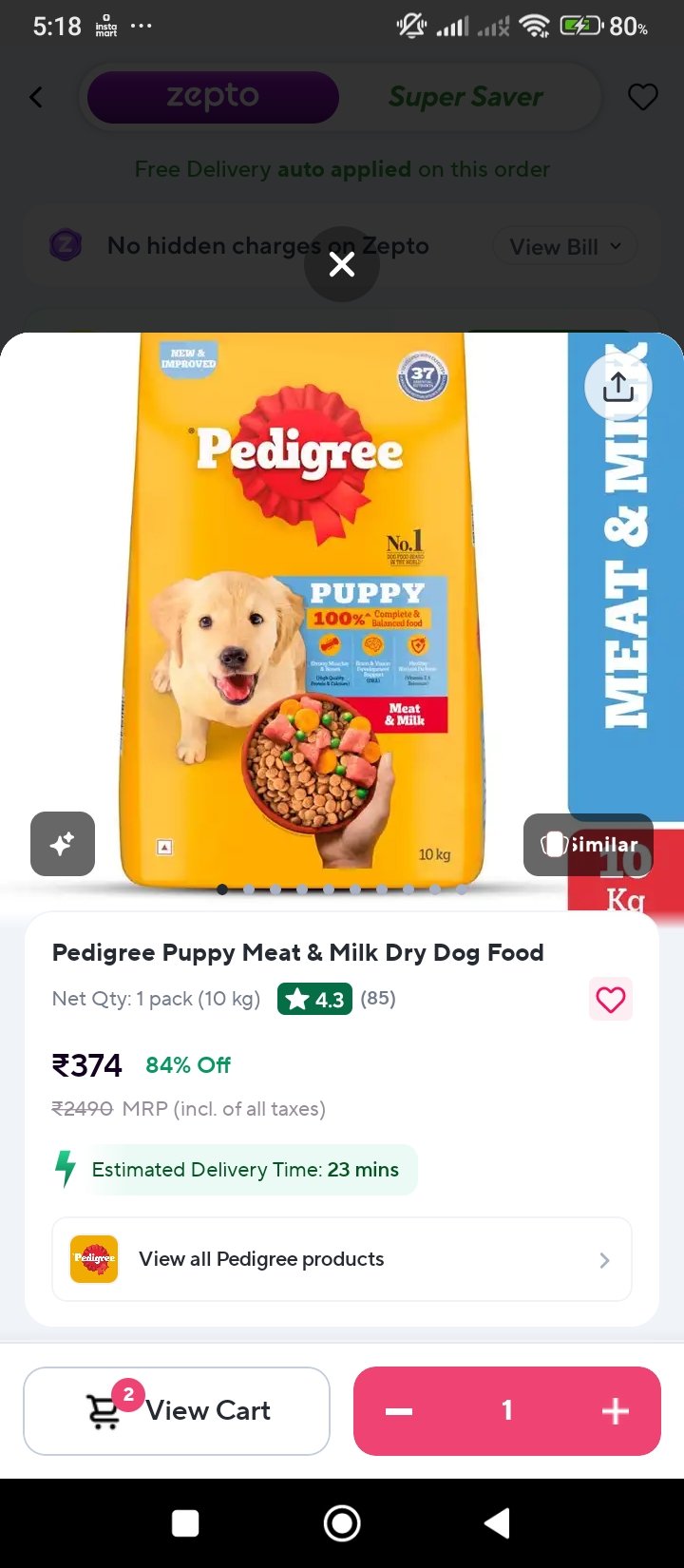View all Pedigree products
Image resolution: width=684 pixels, height=1568 pixels.
pos(342,1259)
